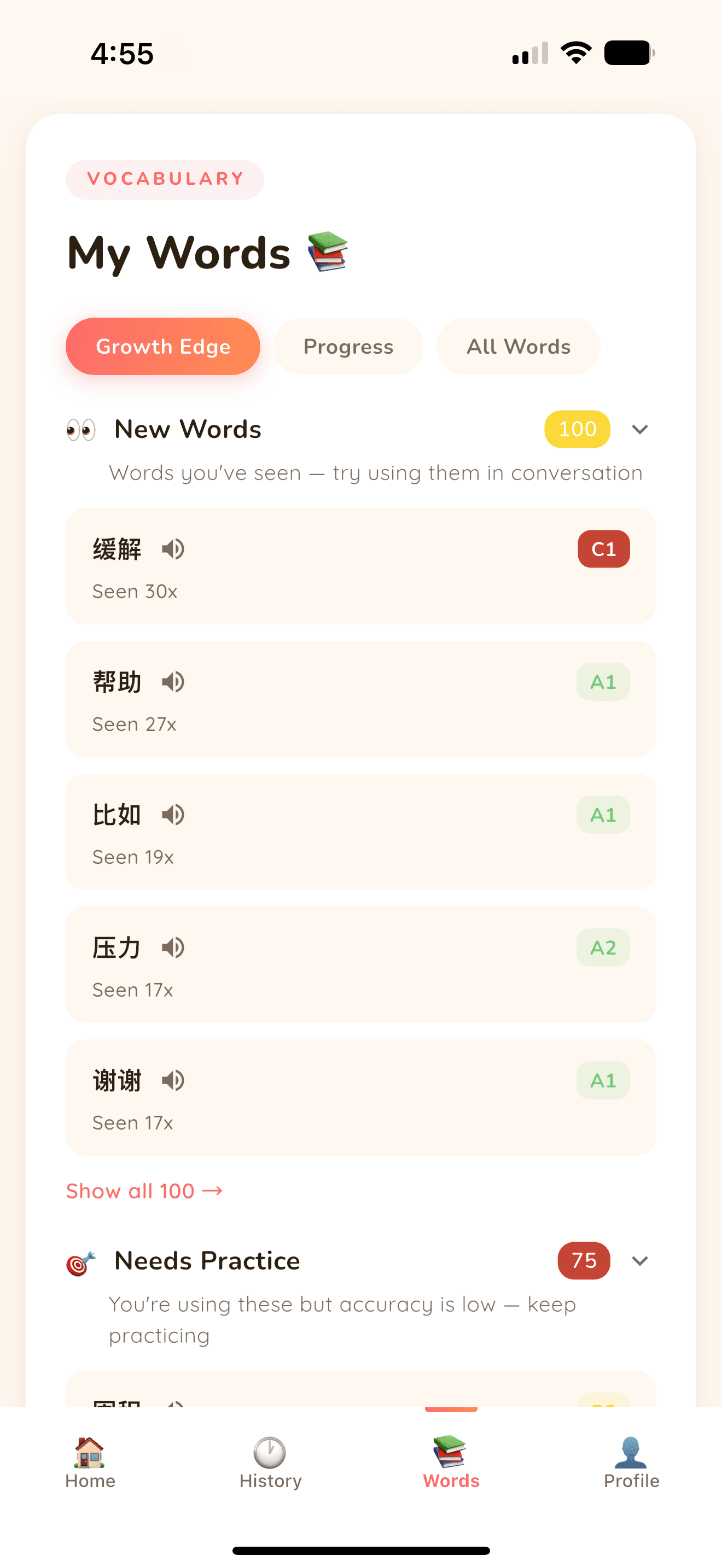Image resolution: width=722 pixels, height=1568 pixels.
Task: Select the History clock icon
Action: (270, 1454)
